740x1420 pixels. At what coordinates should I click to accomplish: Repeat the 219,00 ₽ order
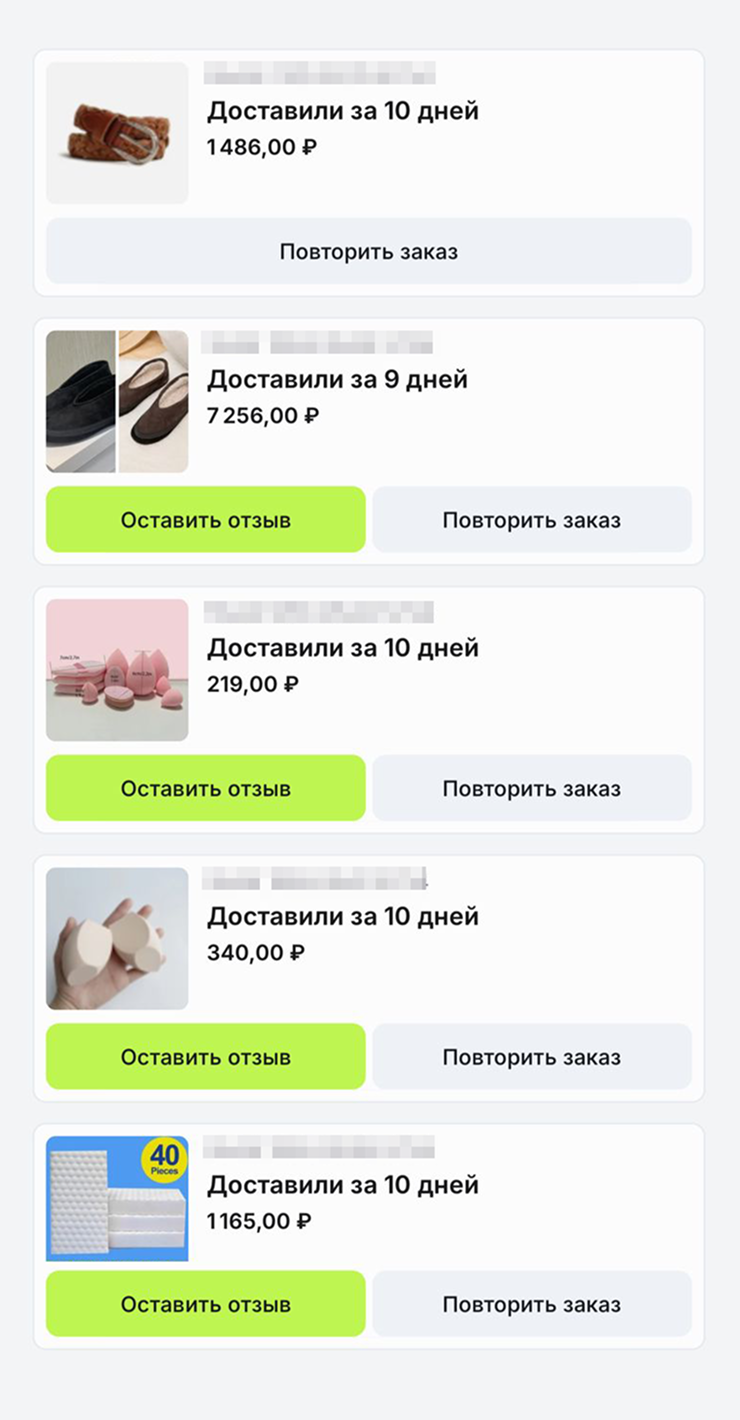pyautogui.click(x=532, y=788)
